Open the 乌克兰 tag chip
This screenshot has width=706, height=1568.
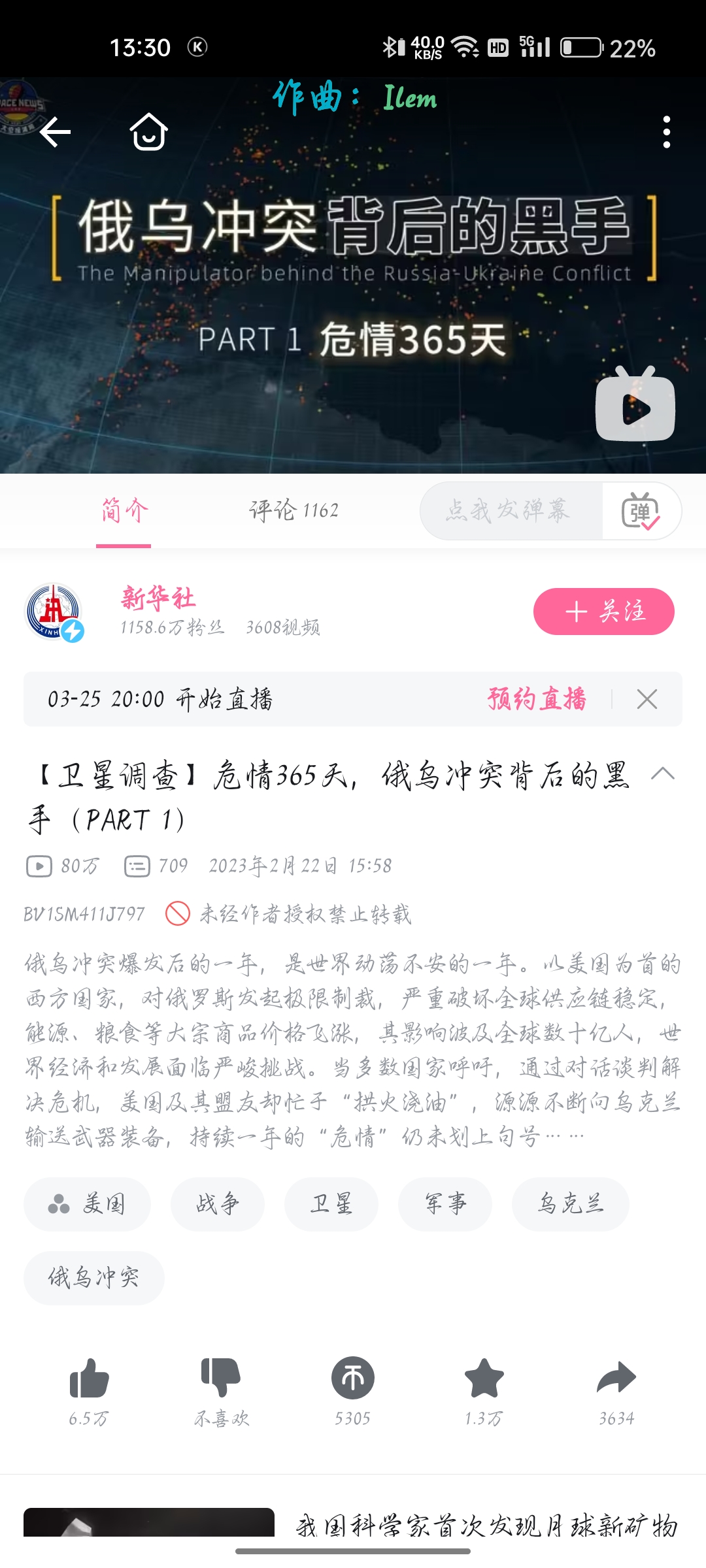pyautogui.click(x=571, y=1204)
